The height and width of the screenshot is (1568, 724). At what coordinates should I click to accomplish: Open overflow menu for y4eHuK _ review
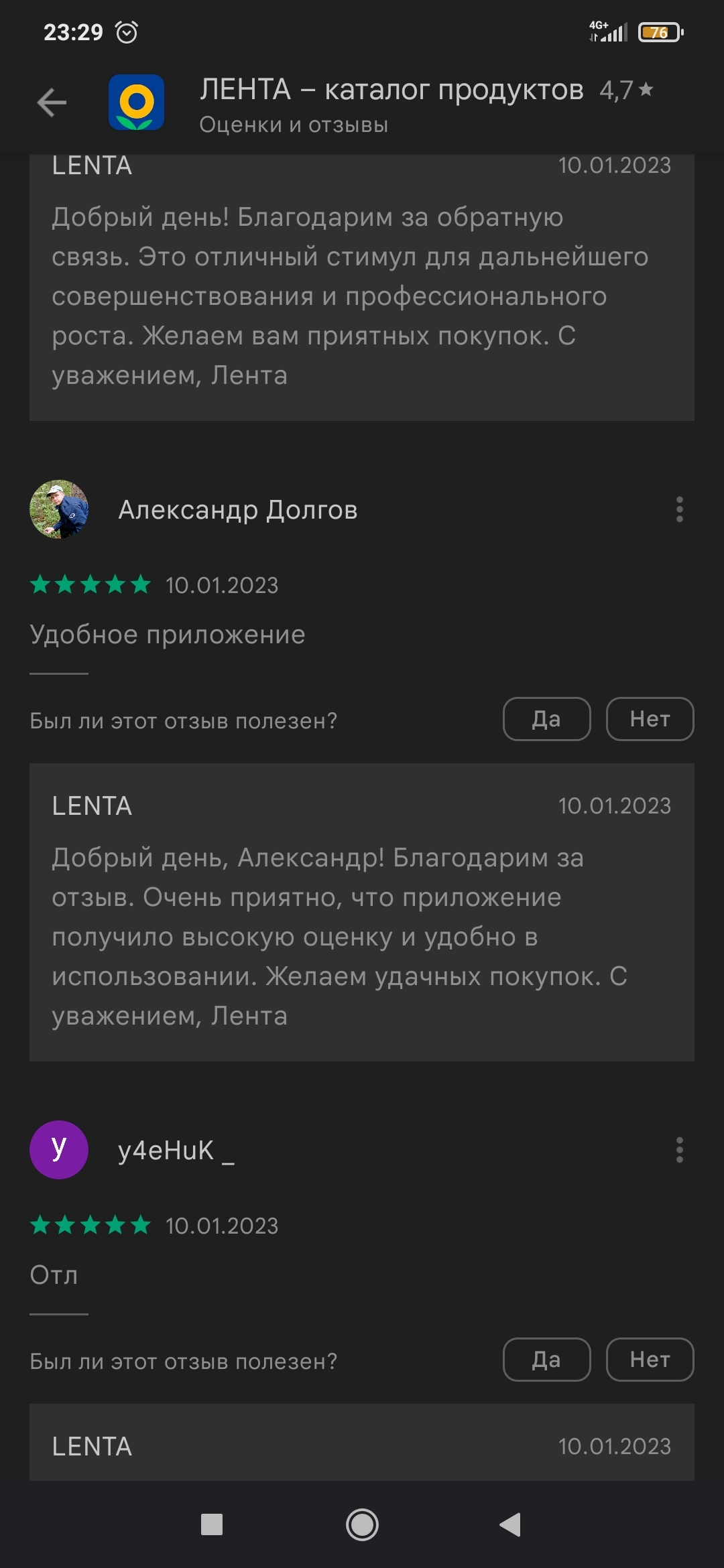[x=679, y=1150]
